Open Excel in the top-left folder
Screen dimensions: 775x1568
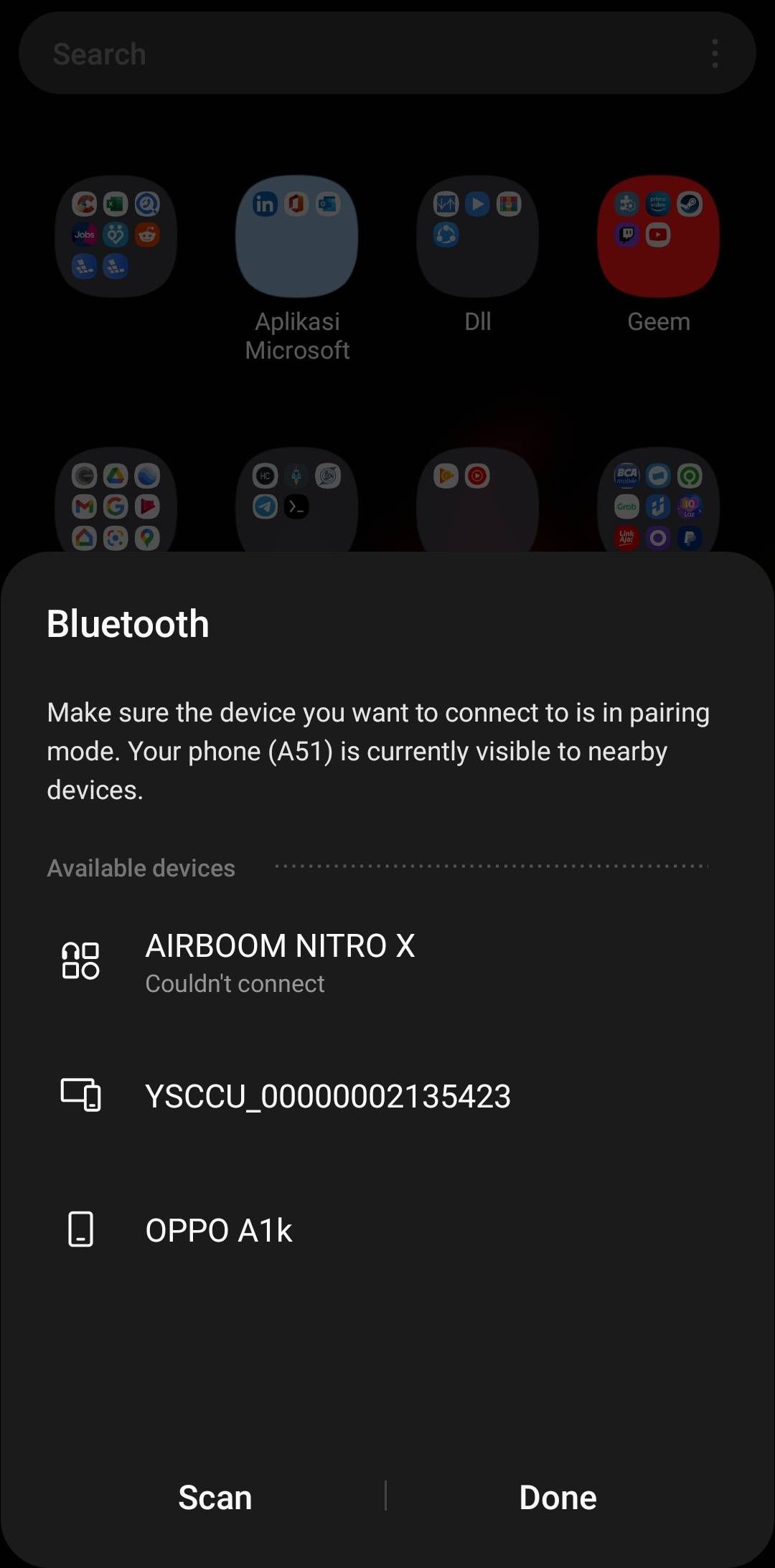click(116, 204)
